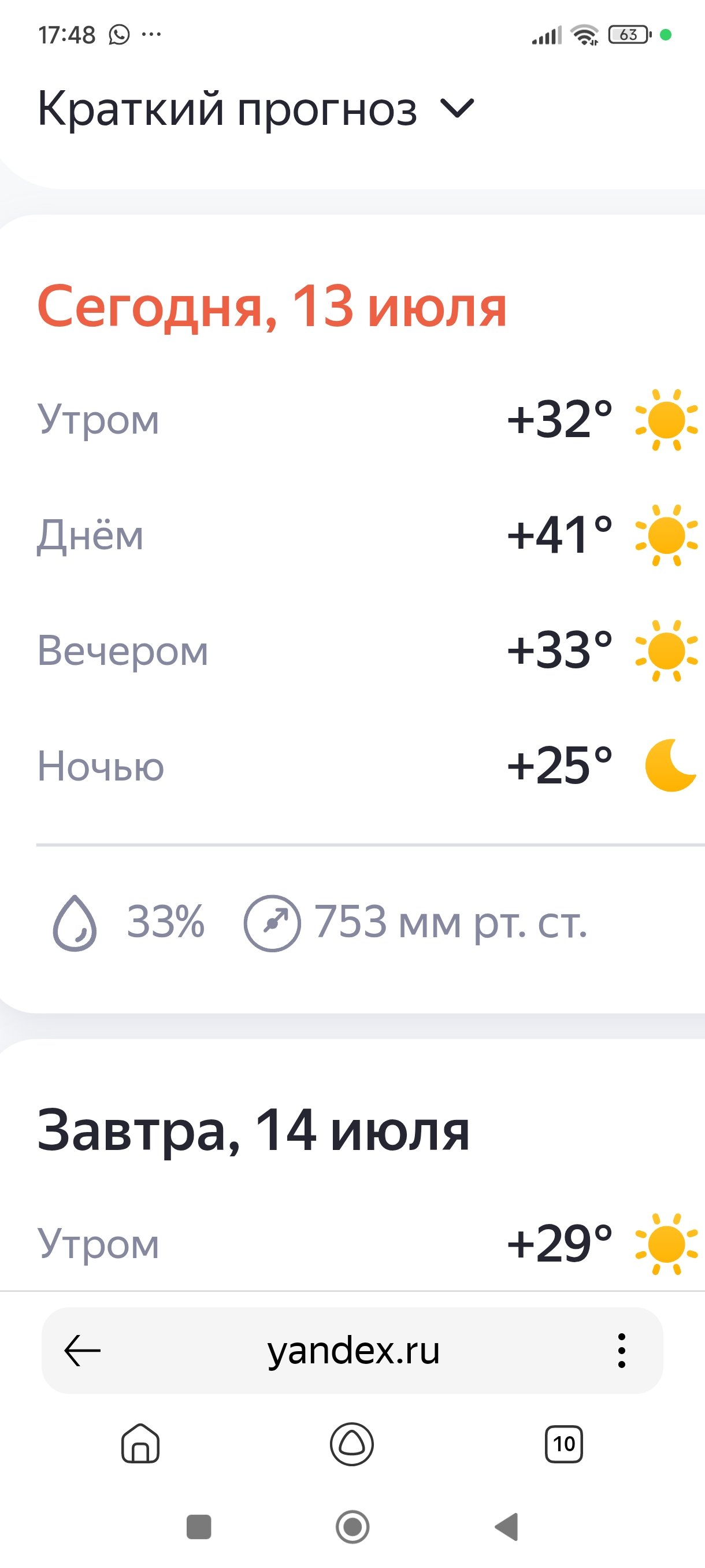
Task: Tap the system home button
Action: coord(353,1526)
